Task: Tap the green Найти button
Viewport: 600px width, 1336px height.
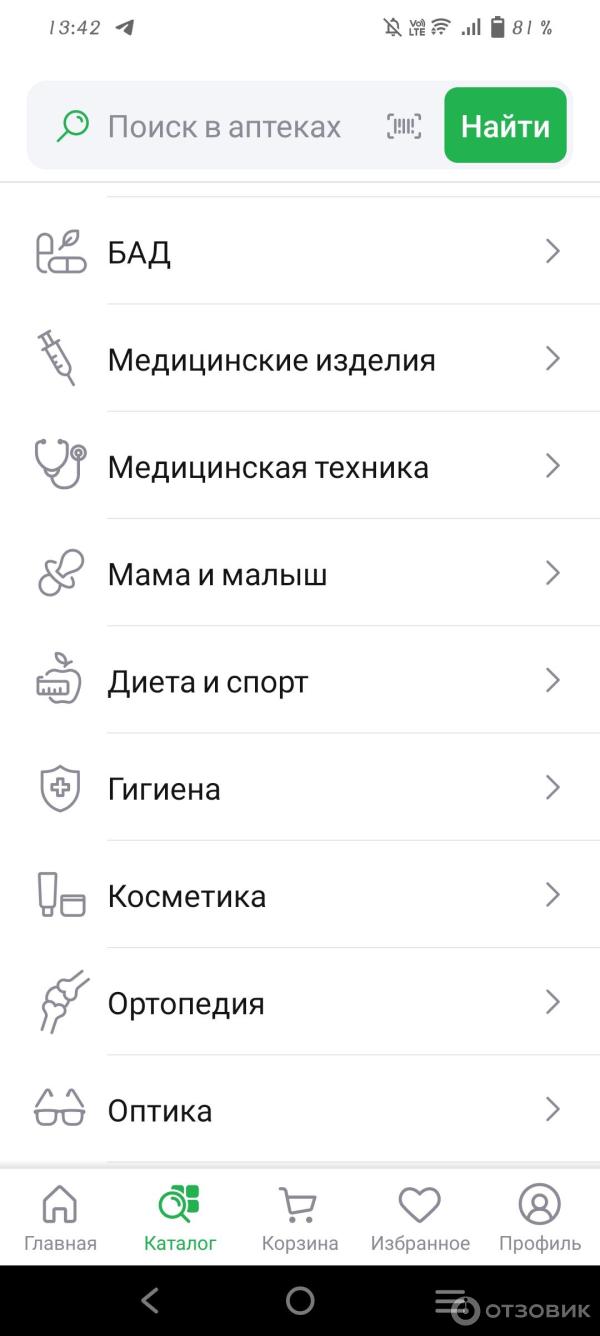Action: (505, 126)
